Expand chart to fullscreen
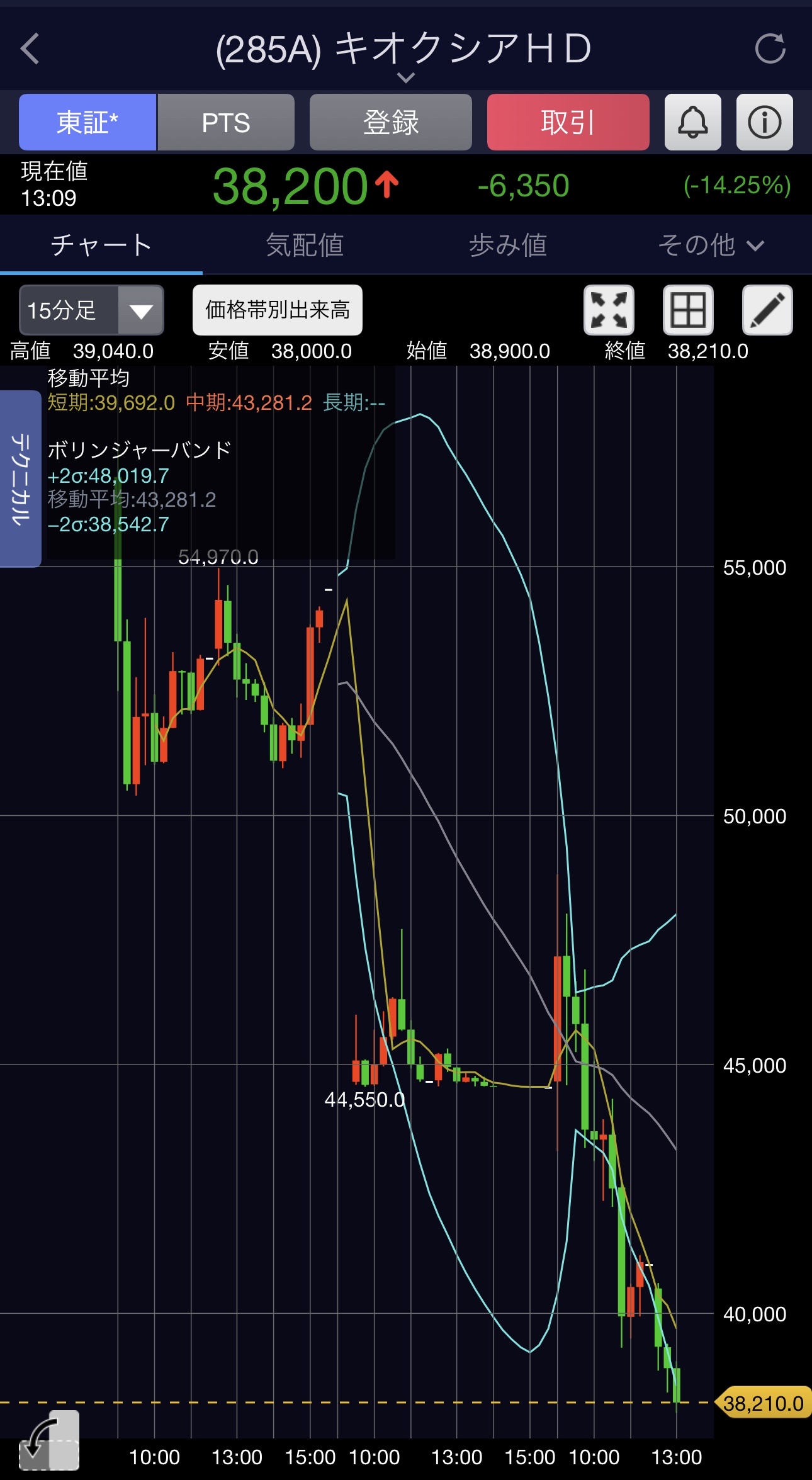The height and width of the screenshot is (1480, 812). 609,310
